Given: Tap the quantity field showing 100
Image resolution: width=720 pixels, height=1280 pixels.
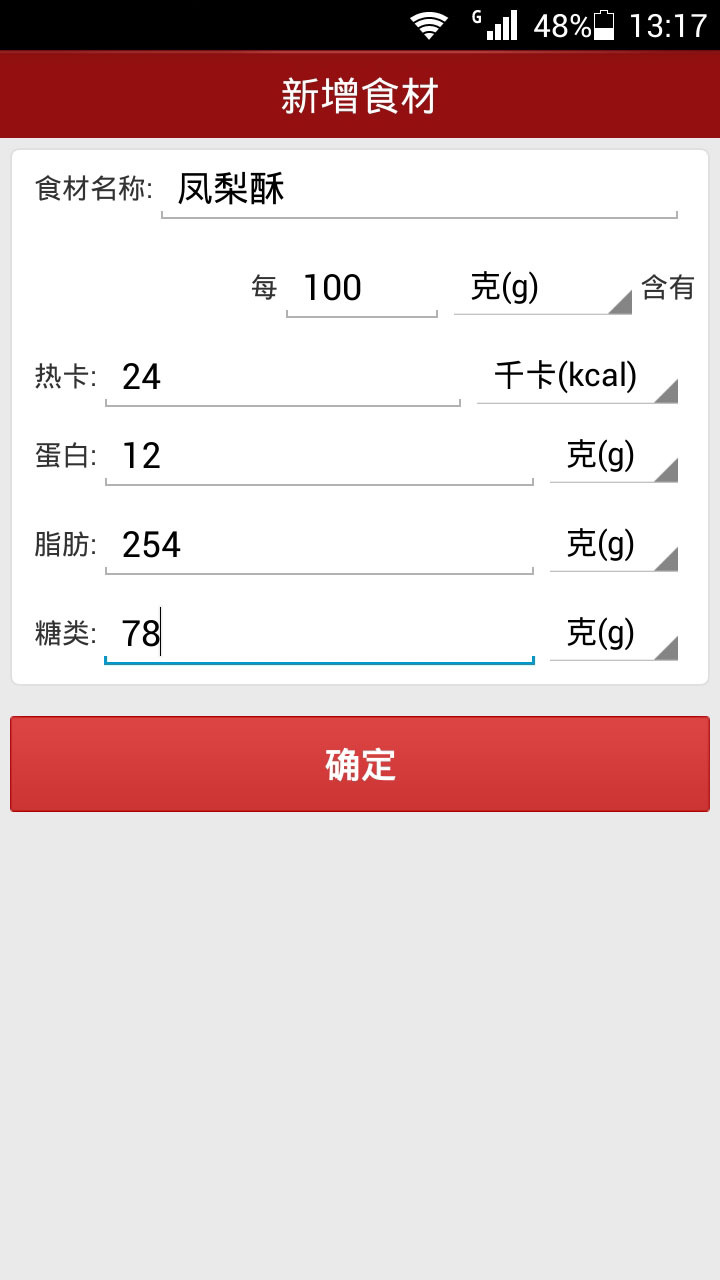Looking at the screenshot, I should 361,288.
